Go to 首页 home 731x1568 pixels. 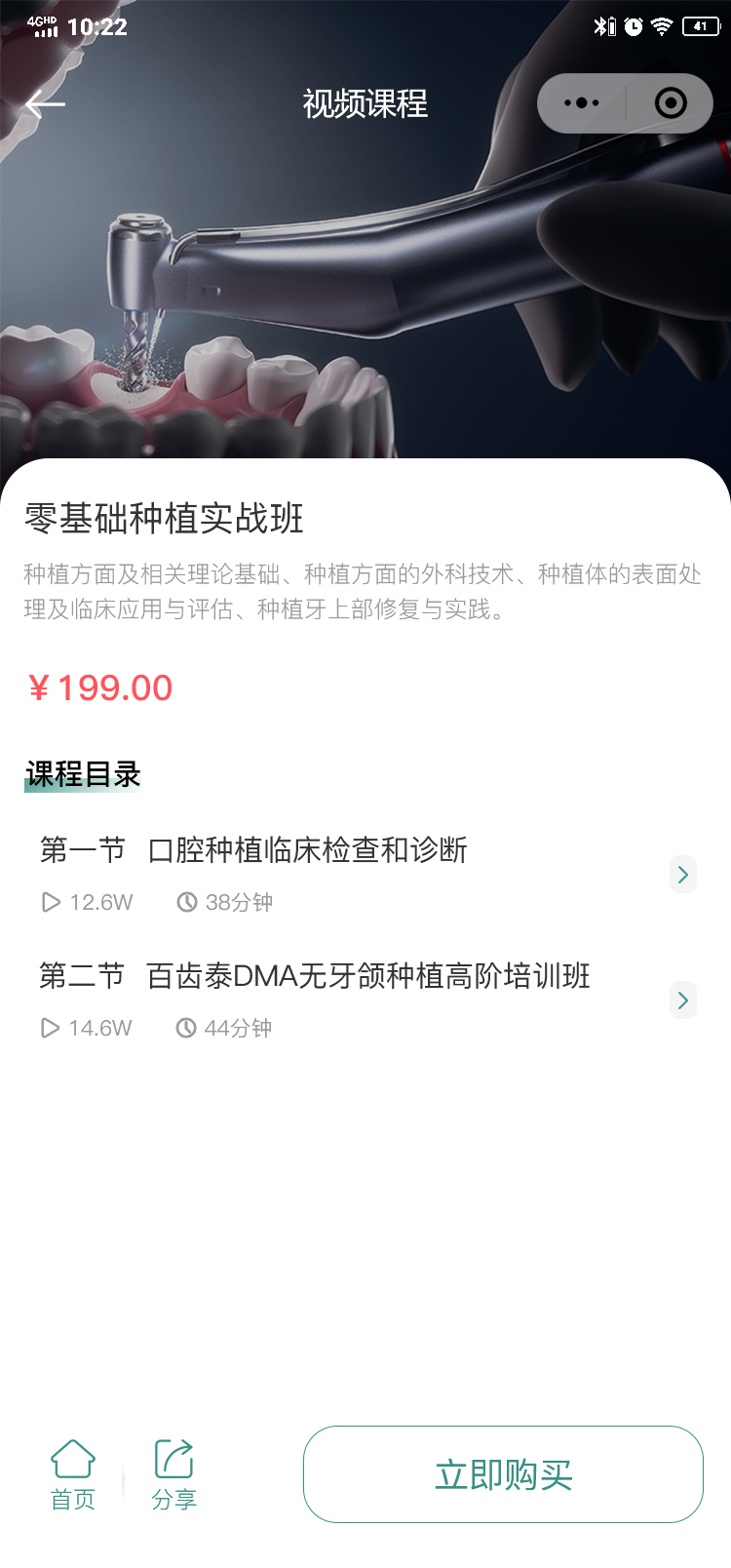pyautogui.click(x=73, y=1474)
